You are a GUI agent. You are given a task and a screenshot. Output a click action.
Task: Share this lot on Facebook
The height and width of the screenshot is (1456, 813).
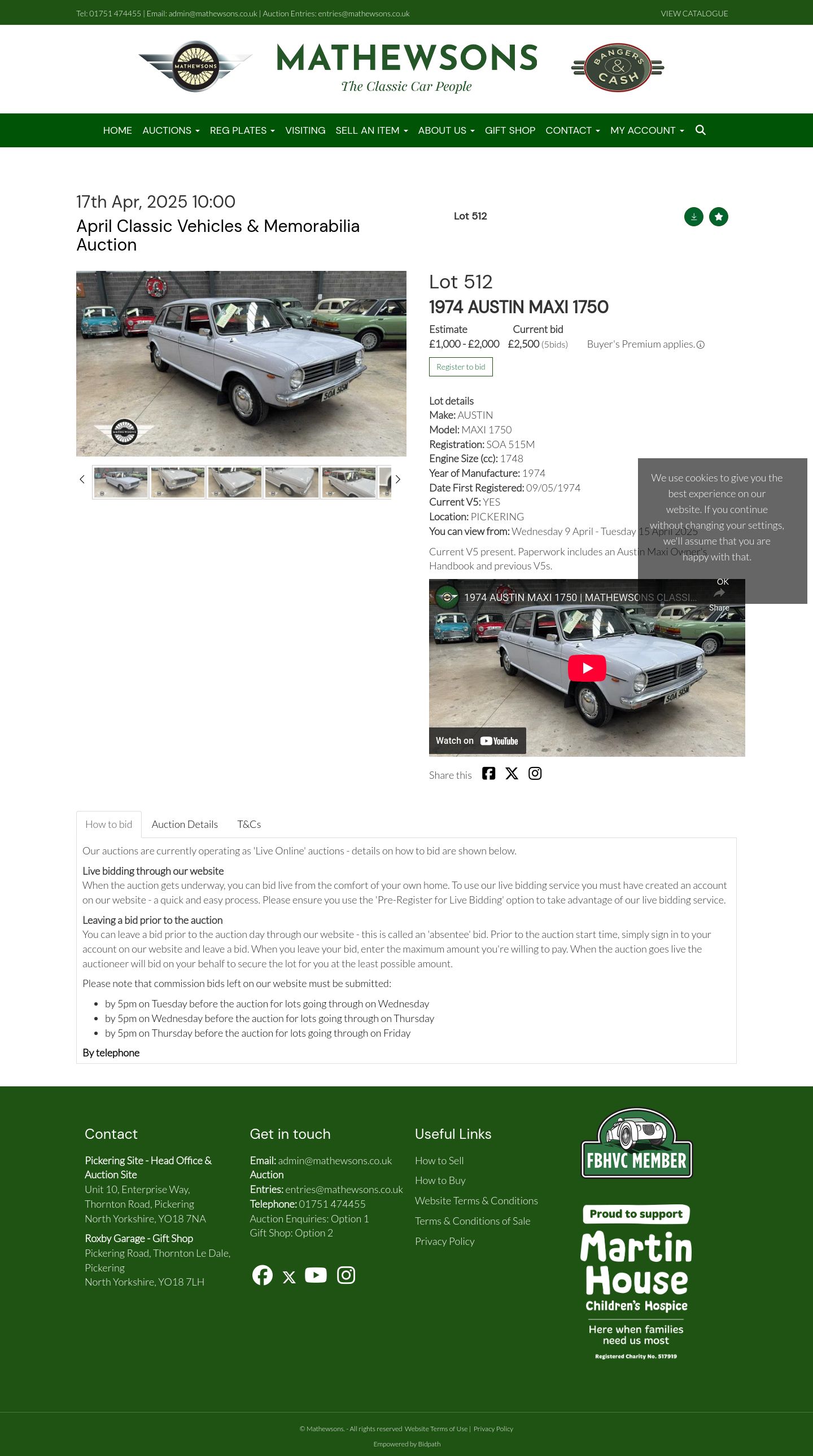pyautogui.click(x=488, y=773)
